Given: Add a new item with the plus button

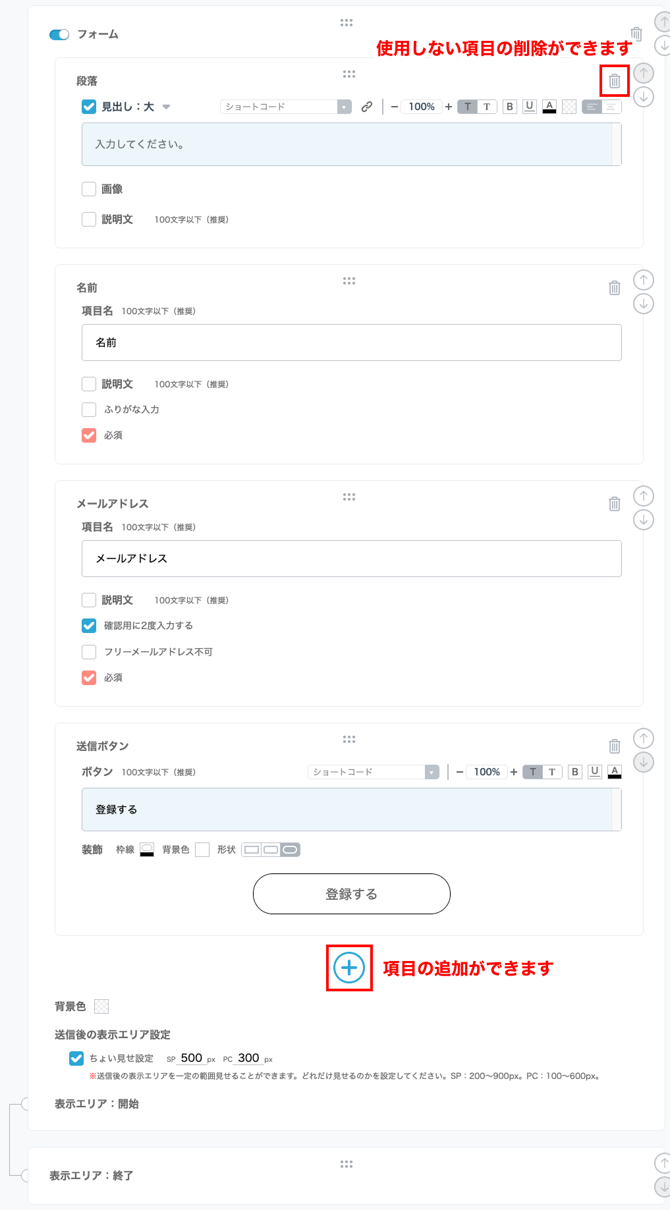Looking at the screenshot, I should [x=349, y=967].
